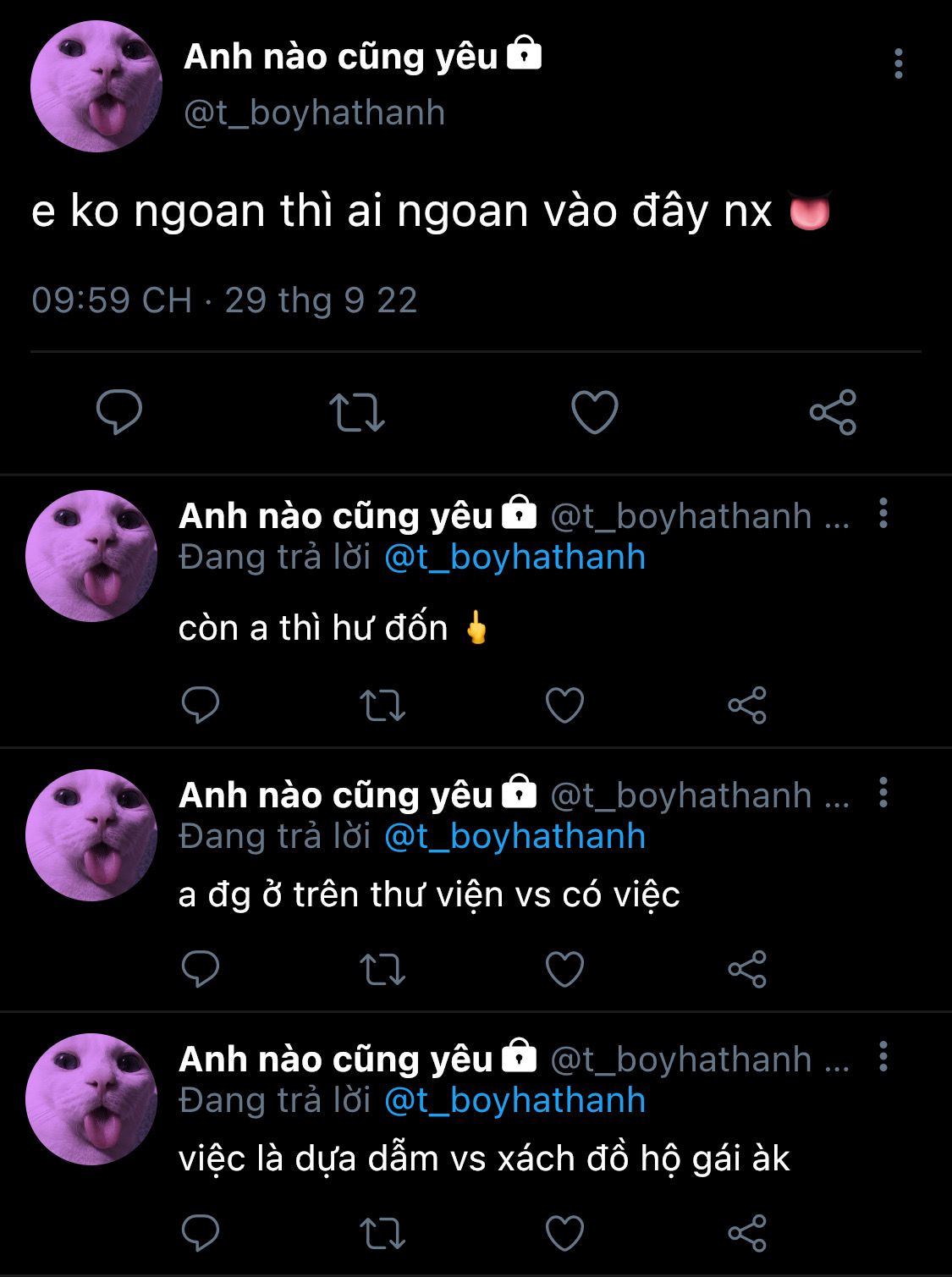Screen dimensions: 952x1277
Task: Like 'a đg ở trên thư viện' reply
Action: pyautogui.click(x=564, y=969)
